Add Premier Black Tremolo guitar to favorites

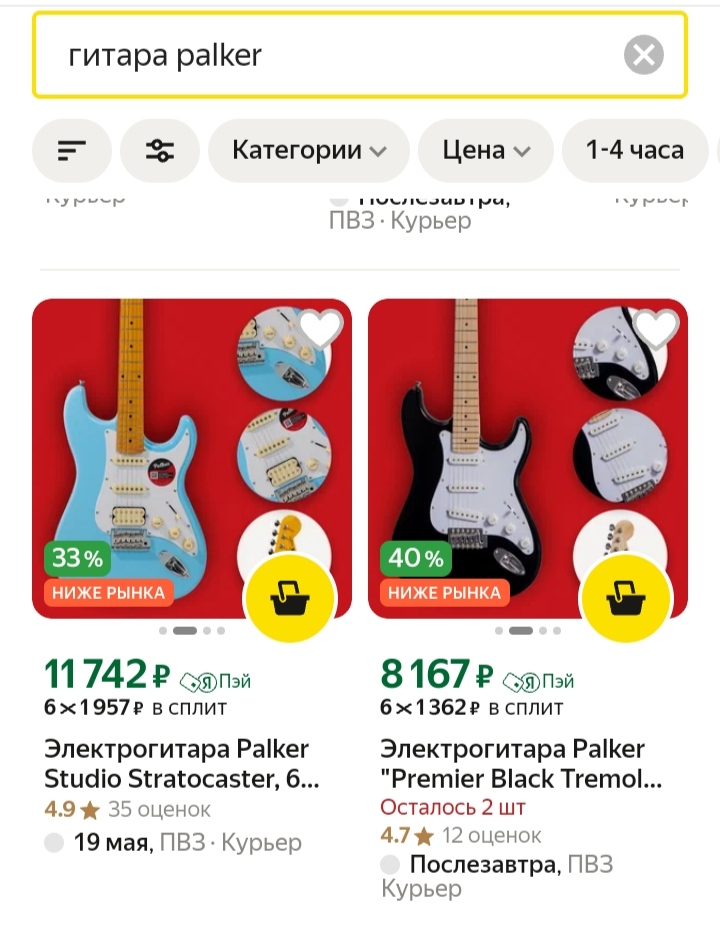tap(657, 329)
